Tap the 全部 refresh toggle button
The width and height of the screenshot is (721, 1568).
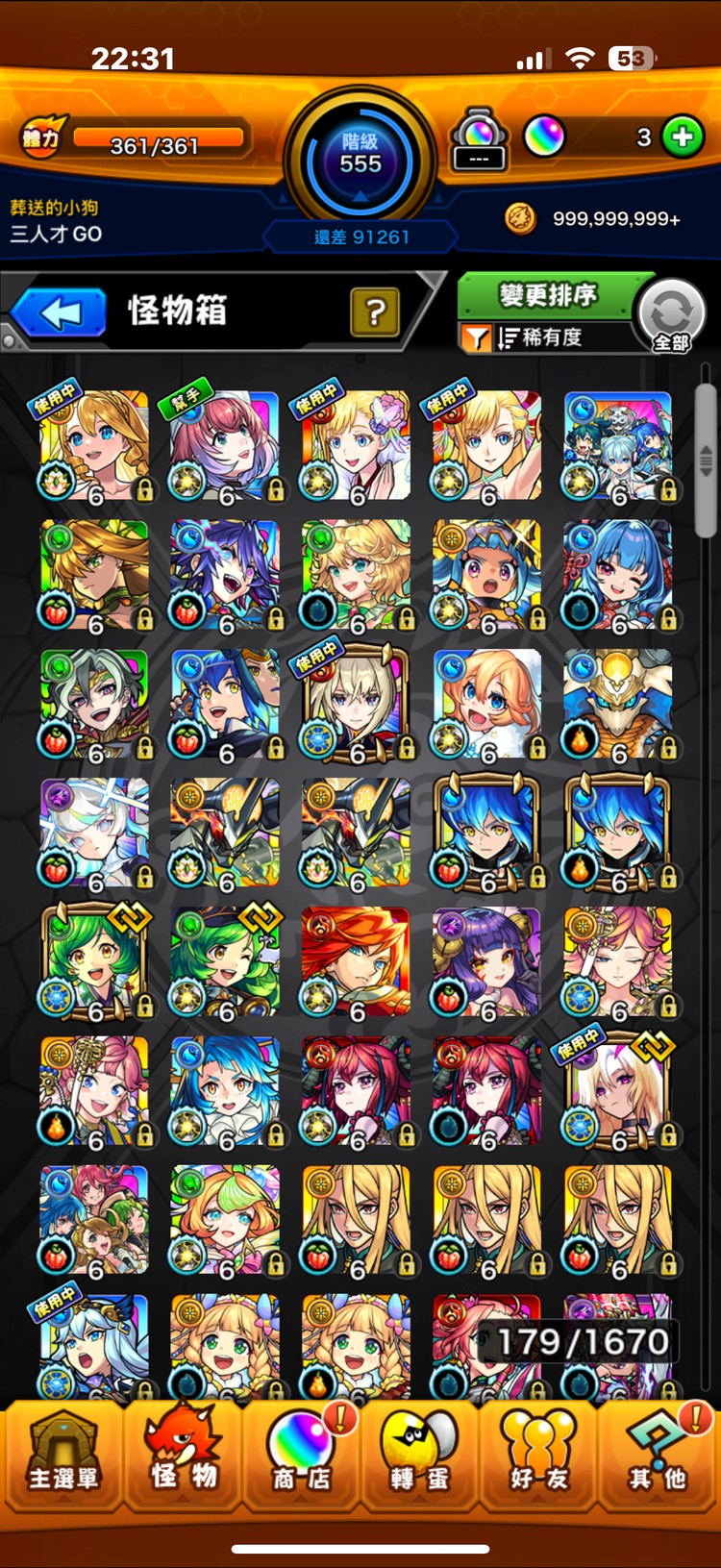(672, 316)
